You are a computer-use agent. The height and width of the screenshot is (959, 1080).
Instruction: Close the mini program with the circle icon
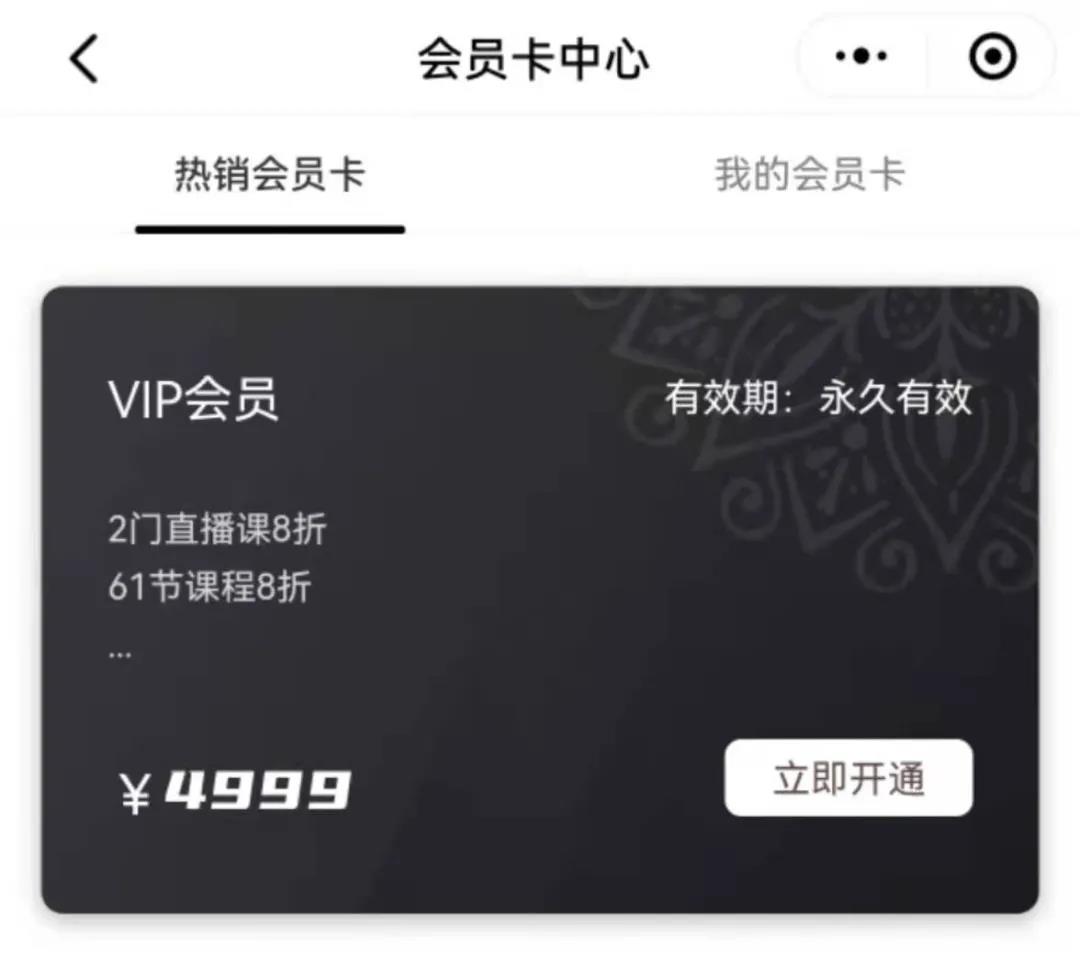pos(992,57)
